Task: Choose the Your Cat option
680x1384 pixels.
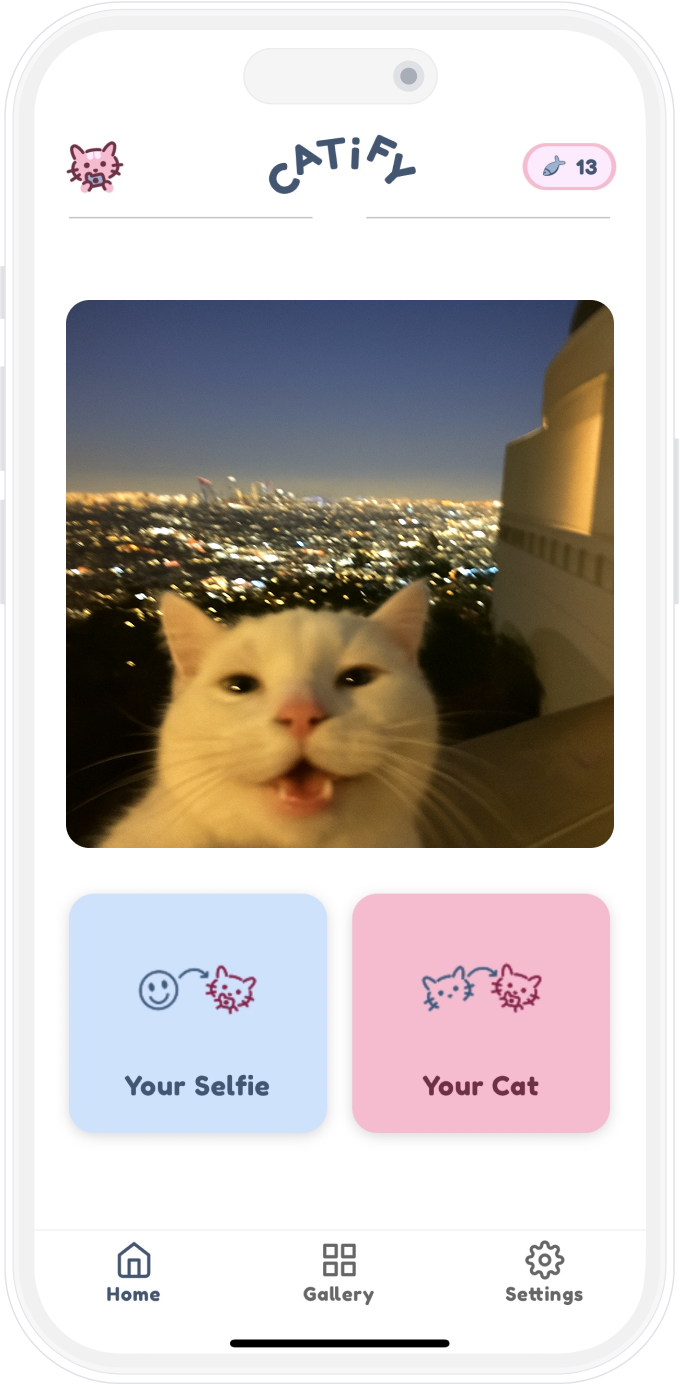Action: (481, 1012)
